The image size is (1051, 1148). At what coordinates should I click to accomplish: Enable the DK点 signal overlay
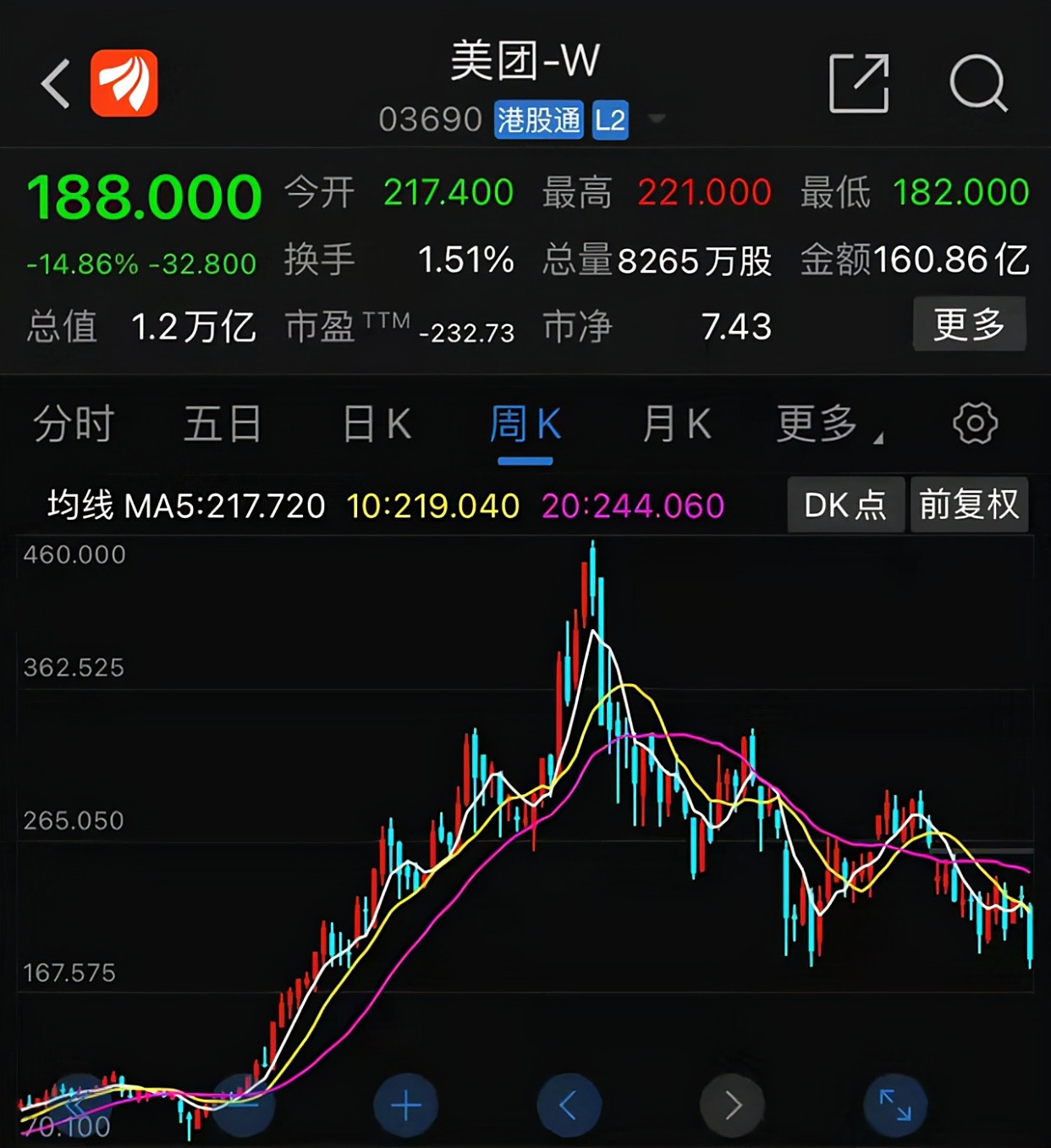[845, 505]
